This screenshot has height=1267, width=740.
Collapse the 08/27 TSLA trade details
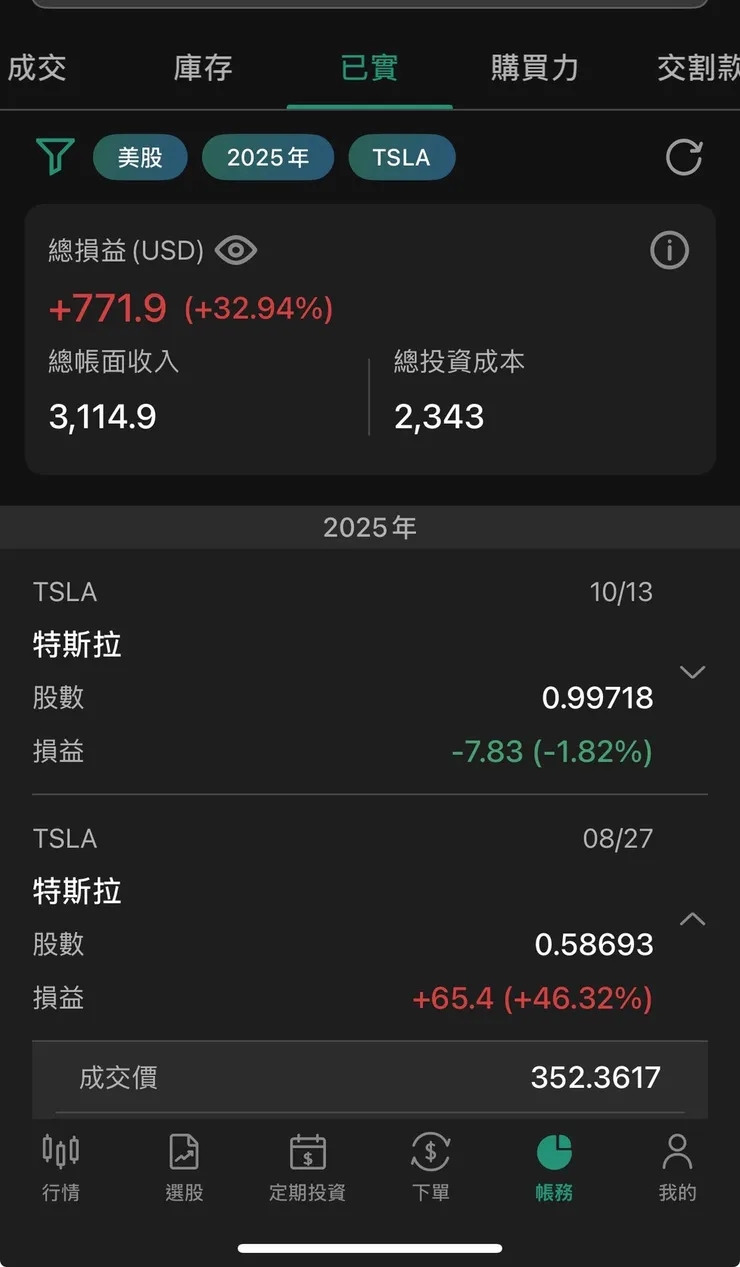pos(693,917)
